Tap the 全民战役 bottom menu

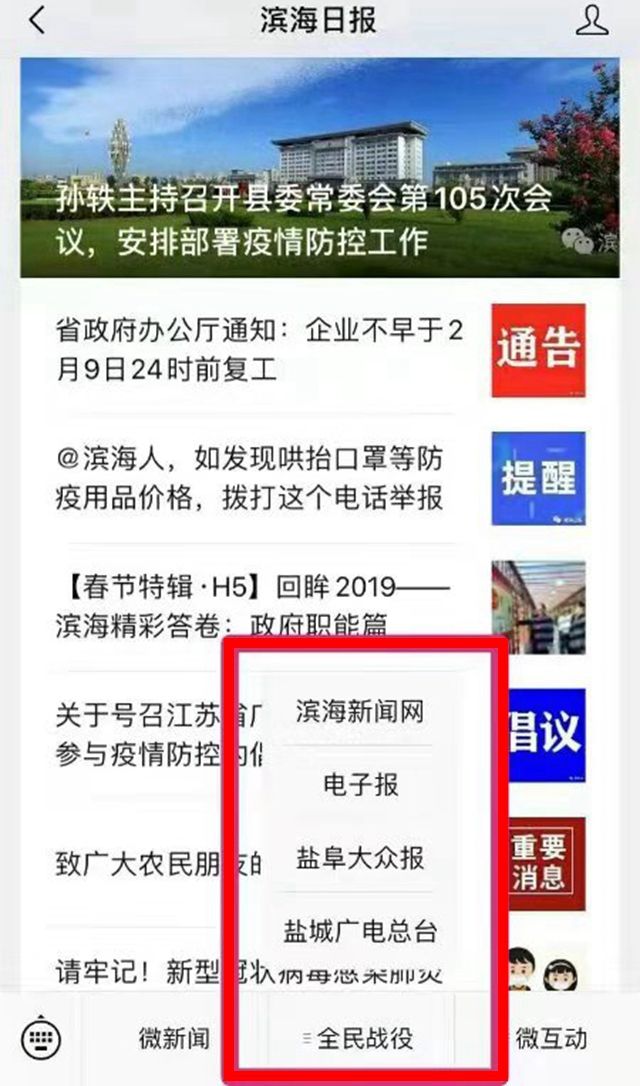[360, 1039]
